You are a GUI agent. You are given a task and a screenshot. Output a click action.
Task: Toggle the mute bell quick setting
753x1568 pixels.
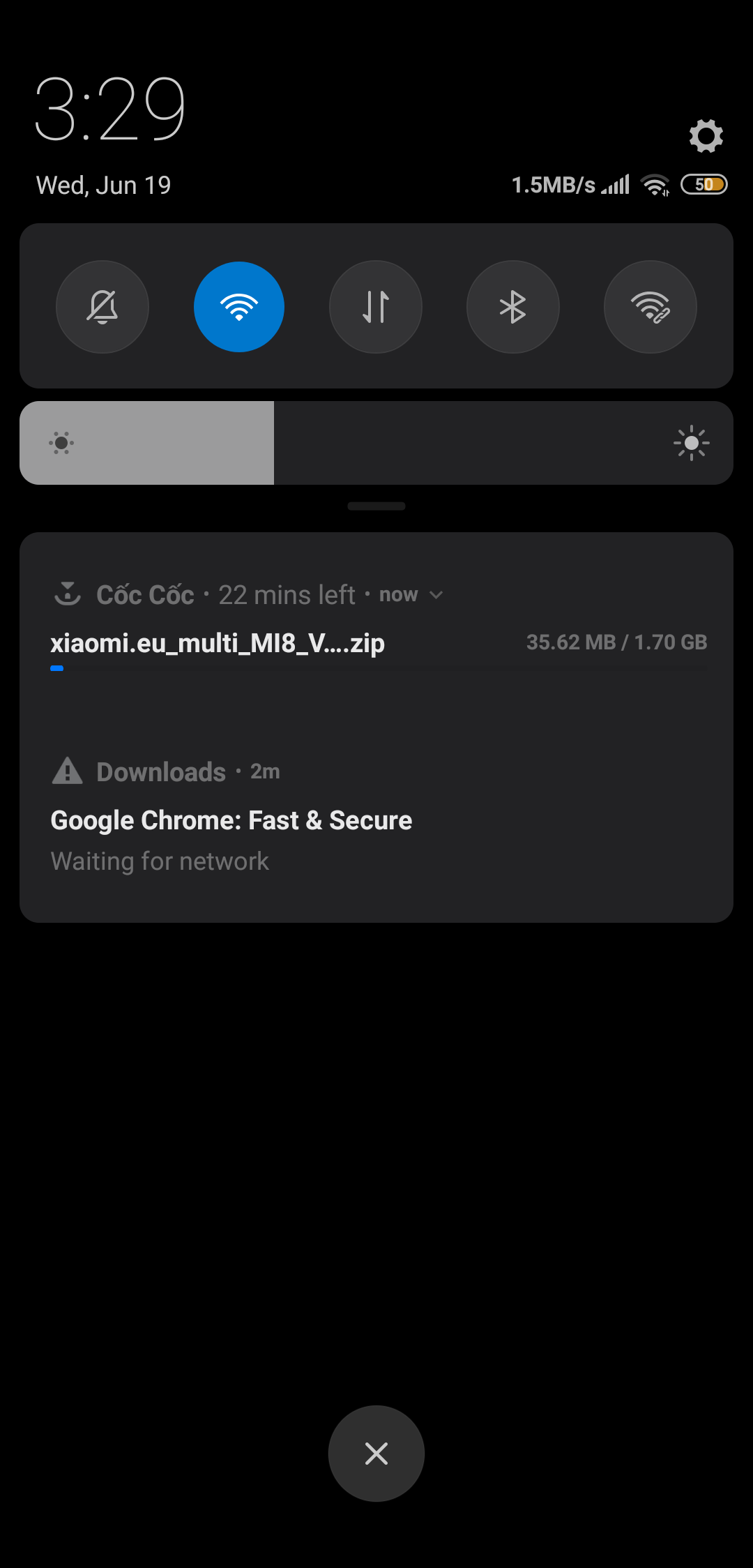coord(102,307)
